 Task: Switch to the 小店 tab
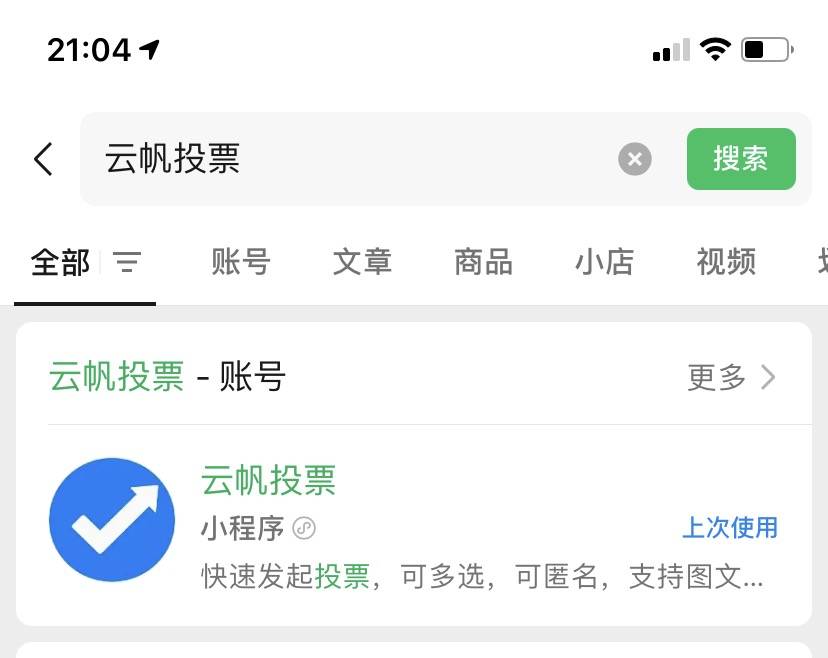(604, 262)
